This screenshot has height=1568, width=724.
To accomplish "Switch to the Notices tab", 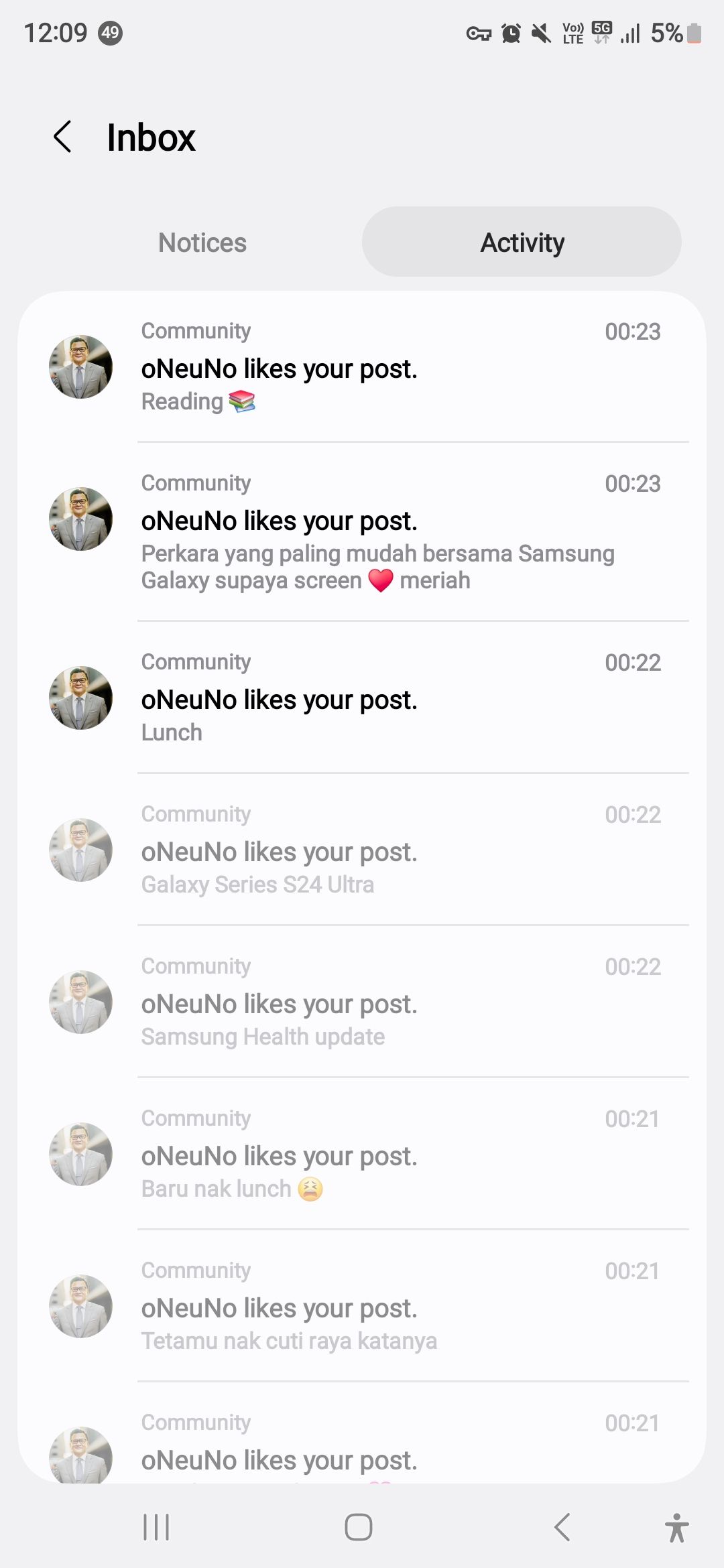I will click(x=201, y=242).
